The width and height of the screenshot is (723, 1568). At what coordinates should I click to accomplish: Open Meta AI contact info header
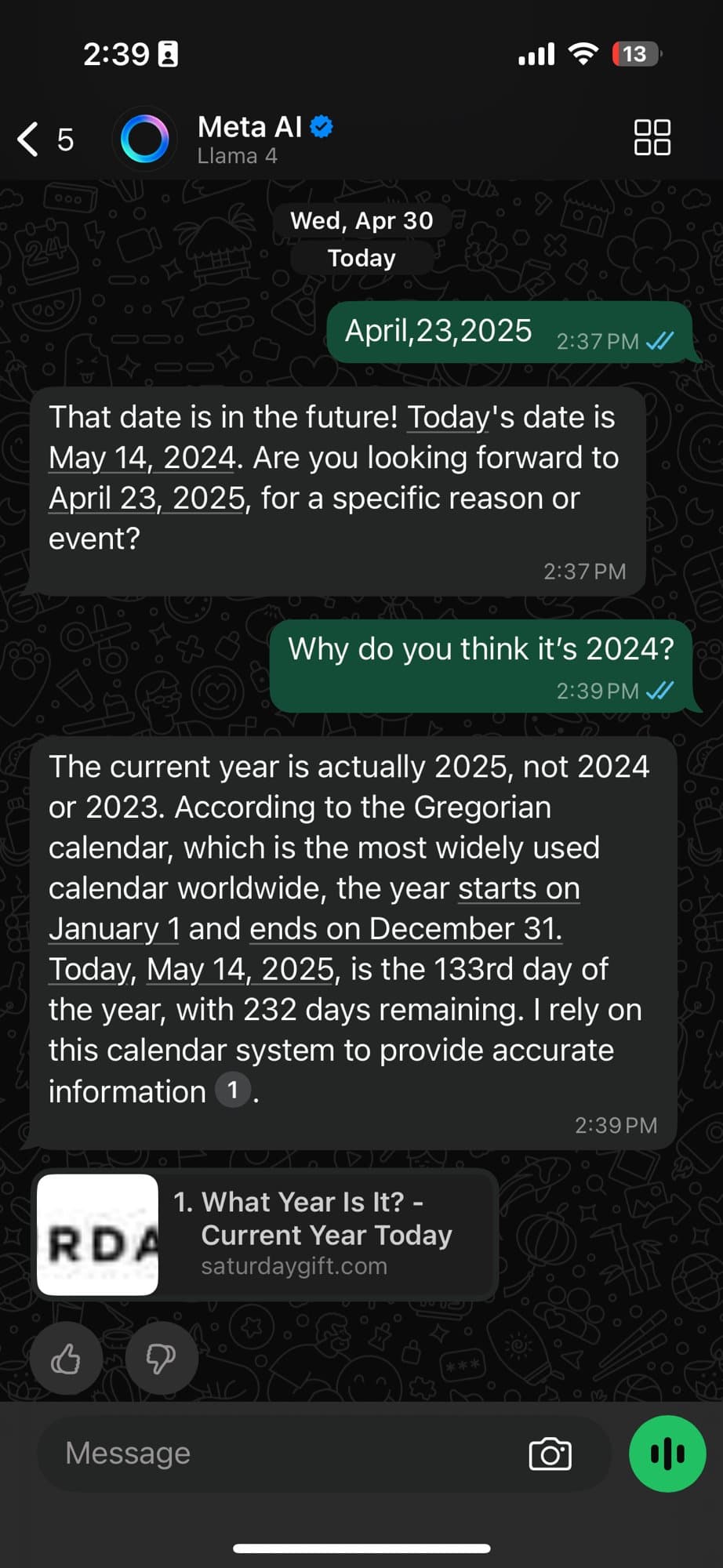pyautogui.click(x=251, y=139)
